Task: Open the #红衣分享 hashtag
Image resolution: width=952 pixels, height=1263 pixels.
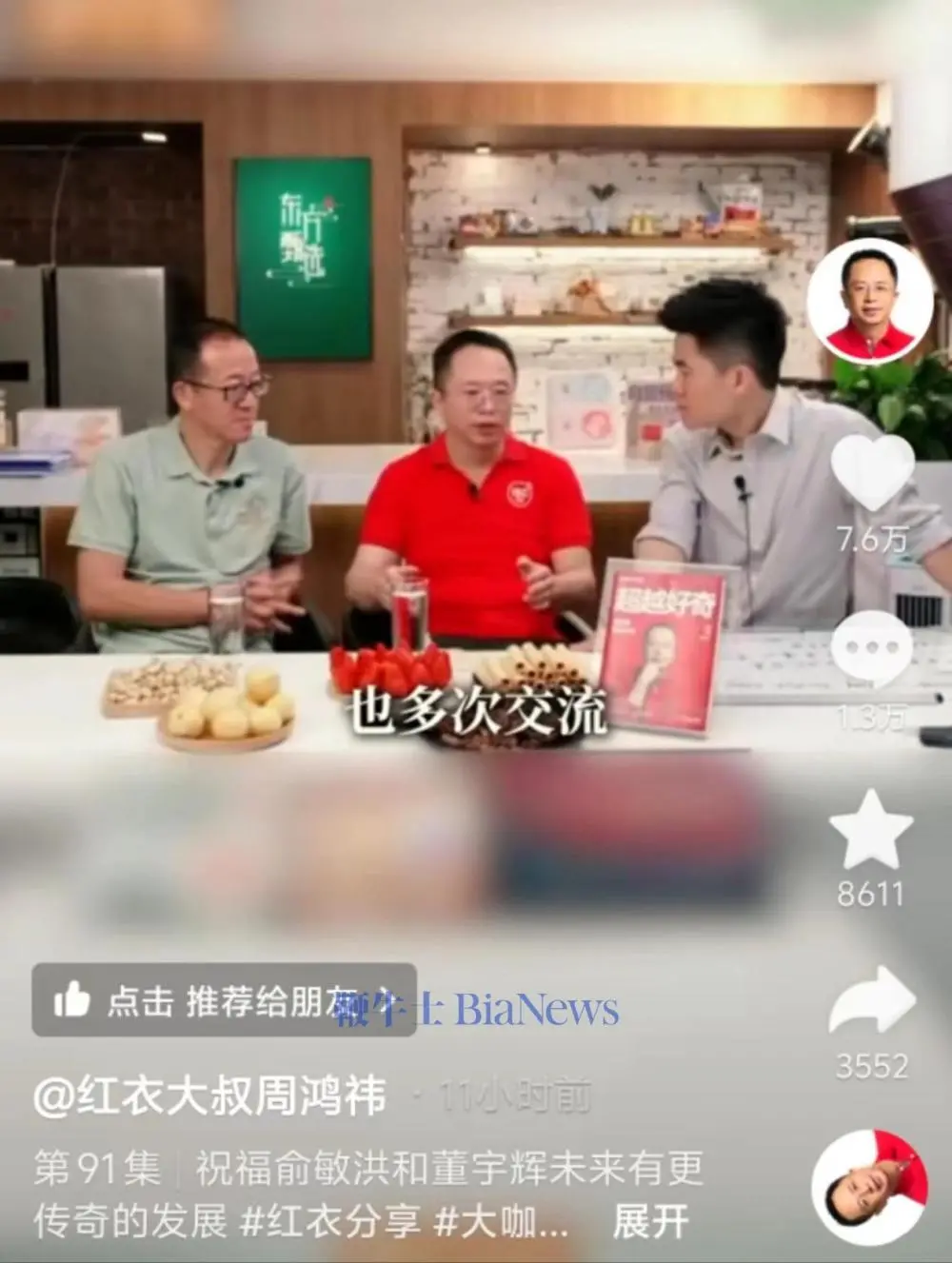Action: point(329,1221)
